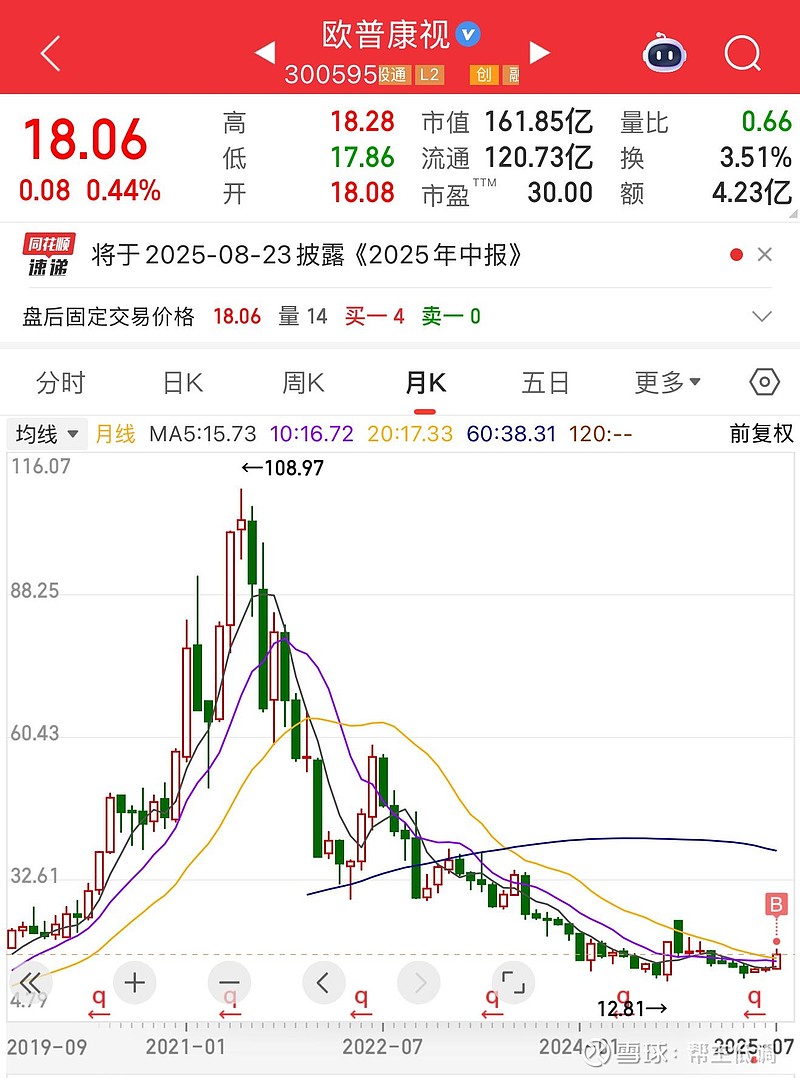Viewport: 800px width, 1078px height.
Task: Move chart one candle left
Action: [x=323, y=983]
